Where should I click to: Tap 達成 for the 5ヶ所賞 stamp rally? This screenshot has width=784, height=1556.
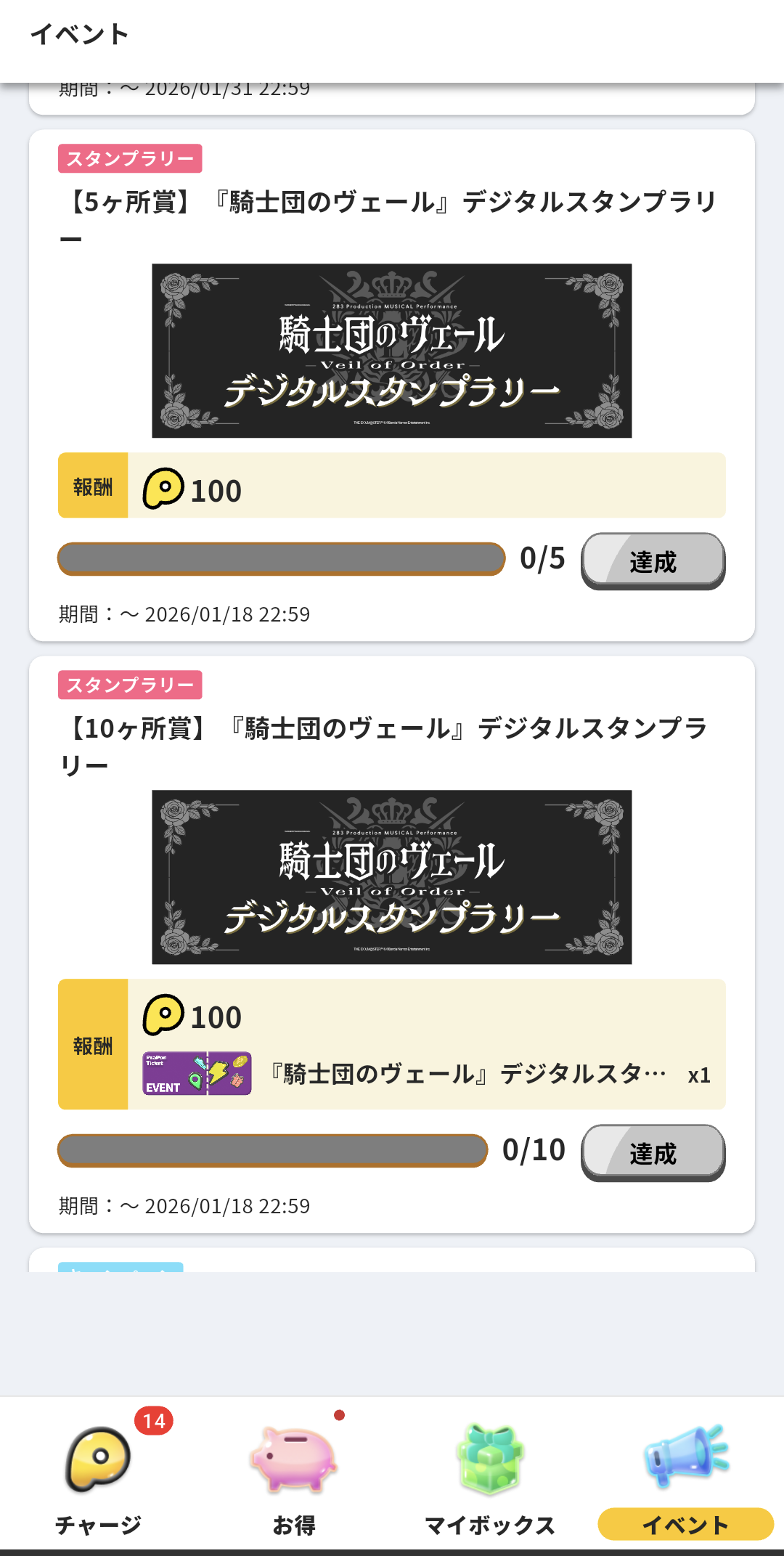click(x=653, y=561)
